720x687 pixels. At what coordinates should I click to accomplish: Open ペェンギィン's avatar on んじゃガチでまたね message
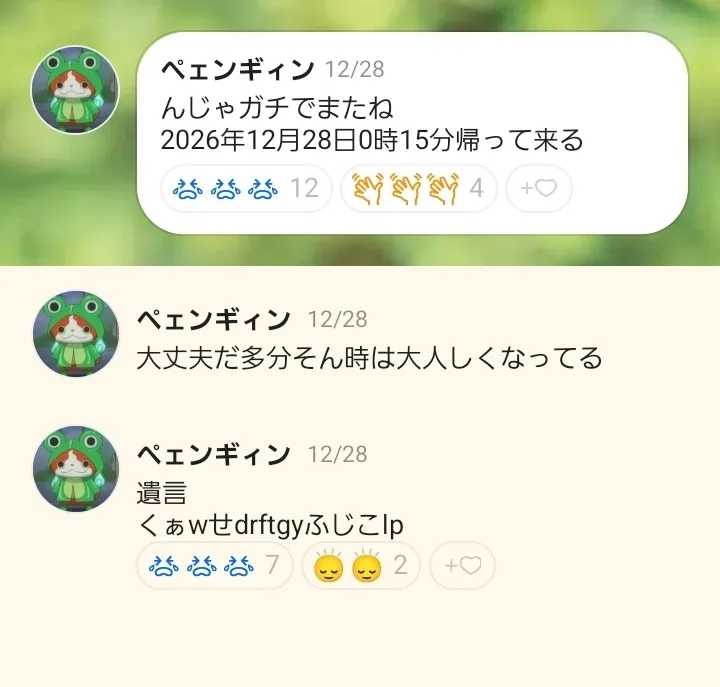(75, 89)
